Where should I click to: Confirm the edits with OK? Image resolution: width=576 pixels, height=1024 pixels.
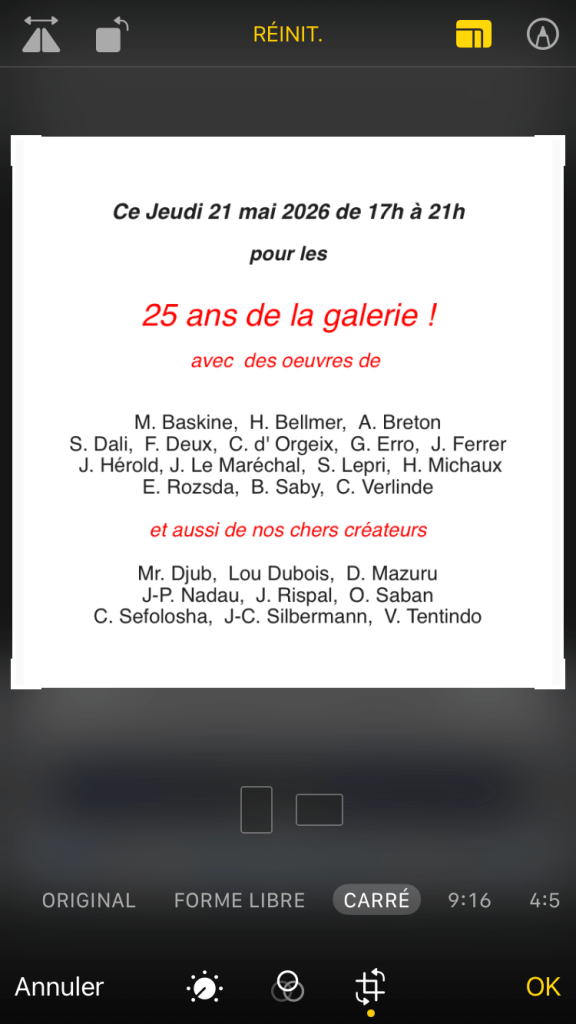click(543, 986)
